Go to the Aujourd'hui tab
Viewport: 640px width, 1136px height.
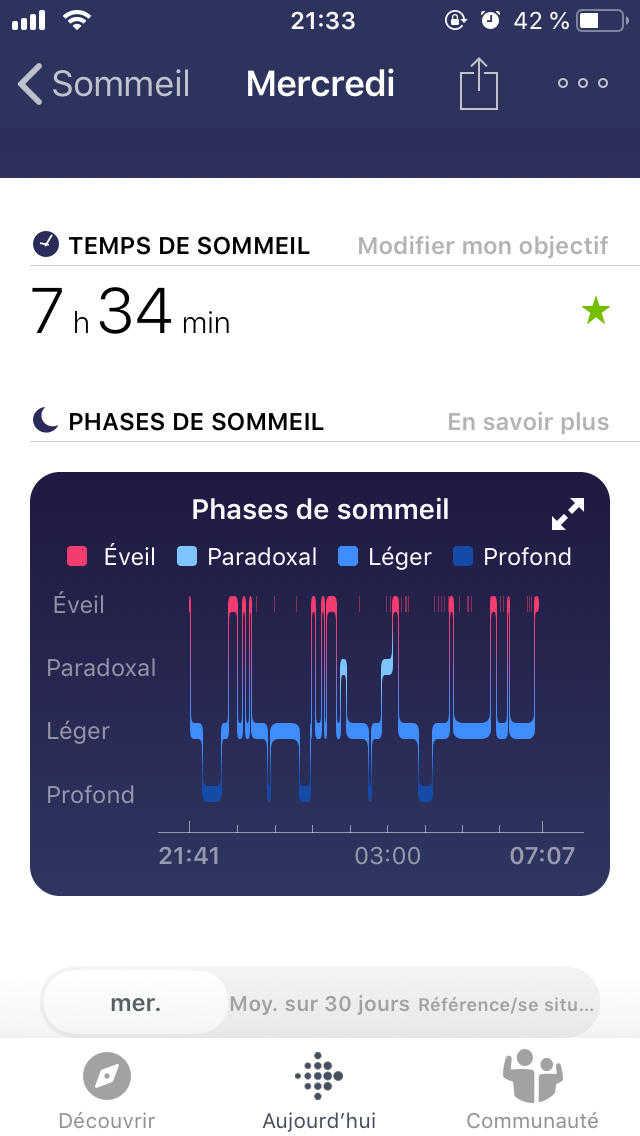[x=320, y=1090]
